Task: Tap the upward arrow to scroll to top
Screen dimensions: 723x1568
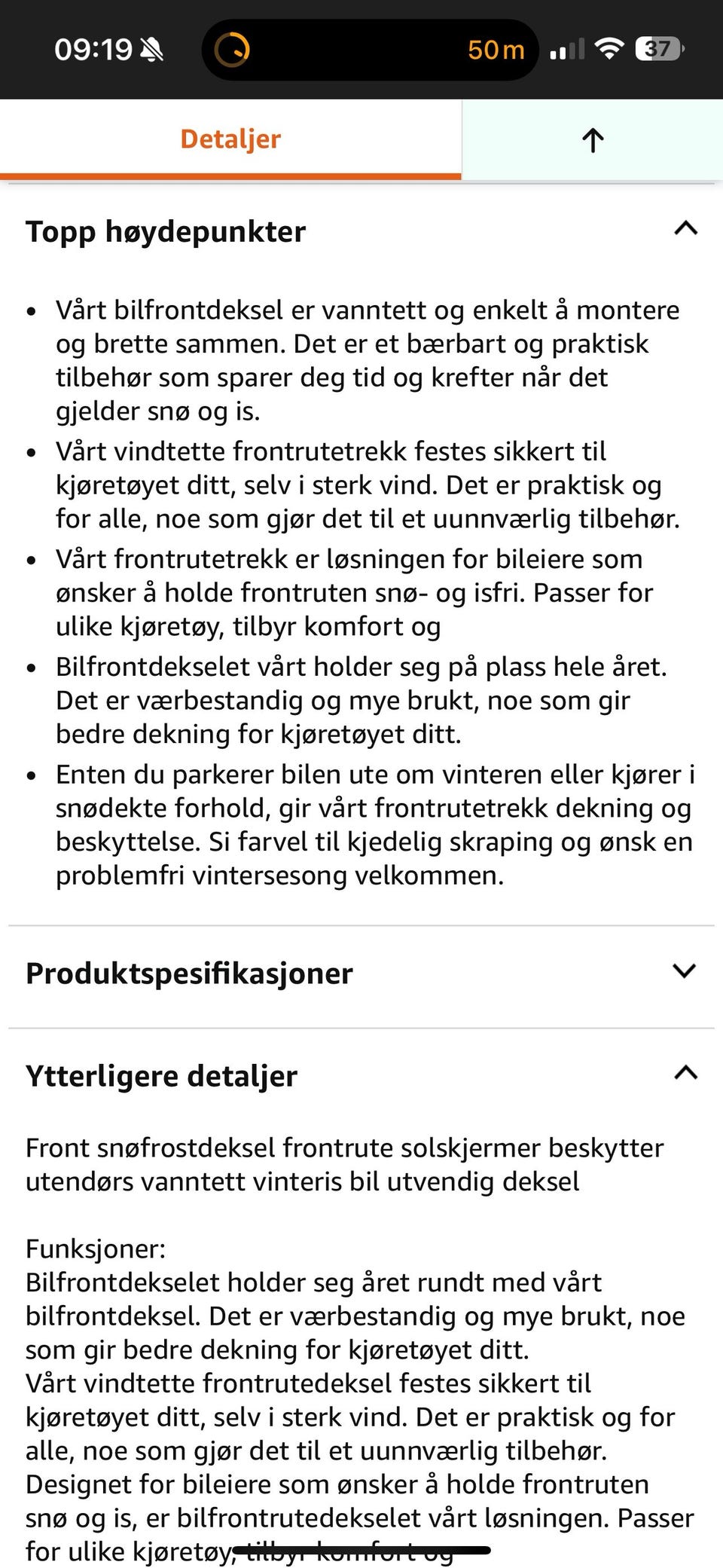Action: pyautogui.click(x=593, y=139)
